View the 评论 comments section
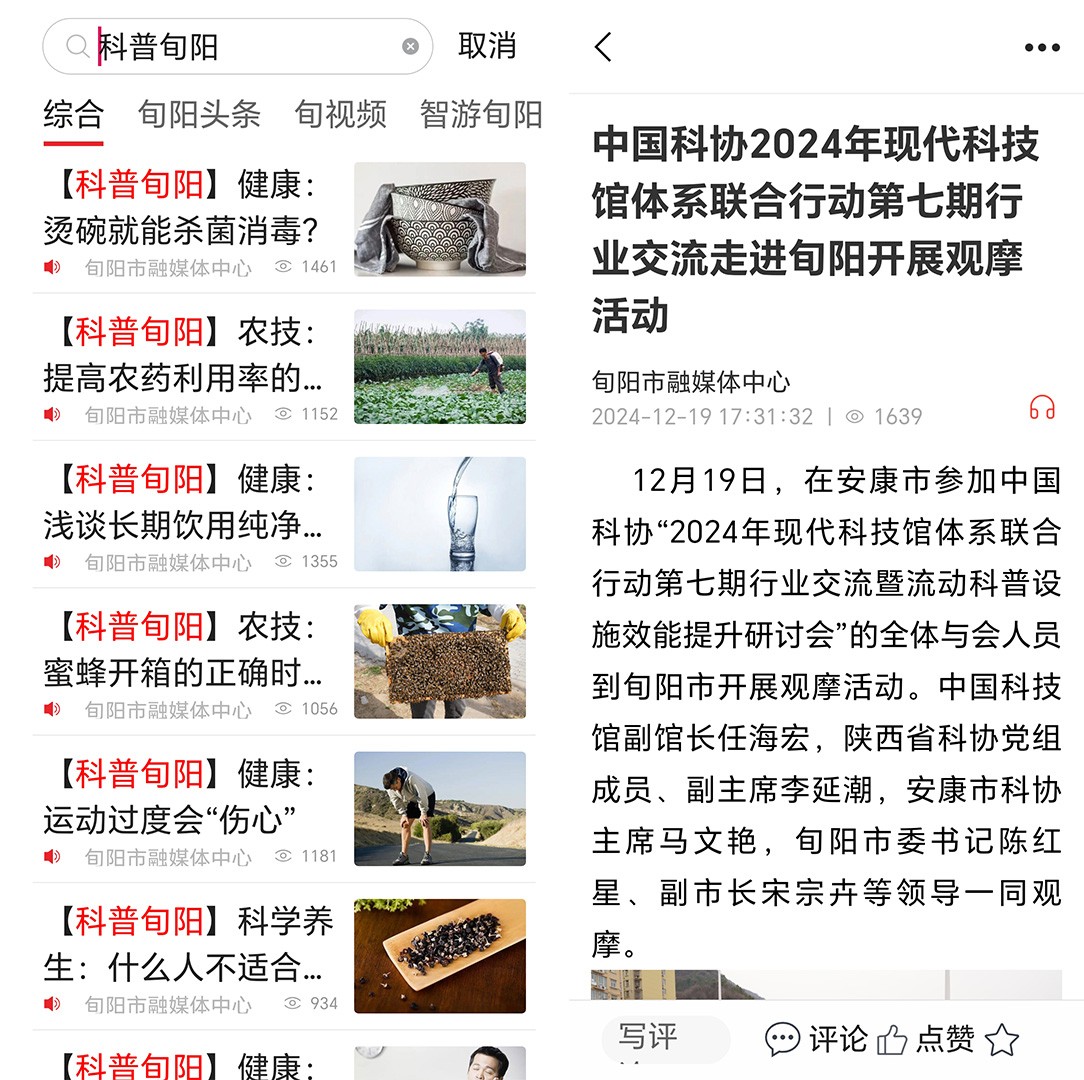Viewport: 1084px width, 1080px height. point(816,1040)
